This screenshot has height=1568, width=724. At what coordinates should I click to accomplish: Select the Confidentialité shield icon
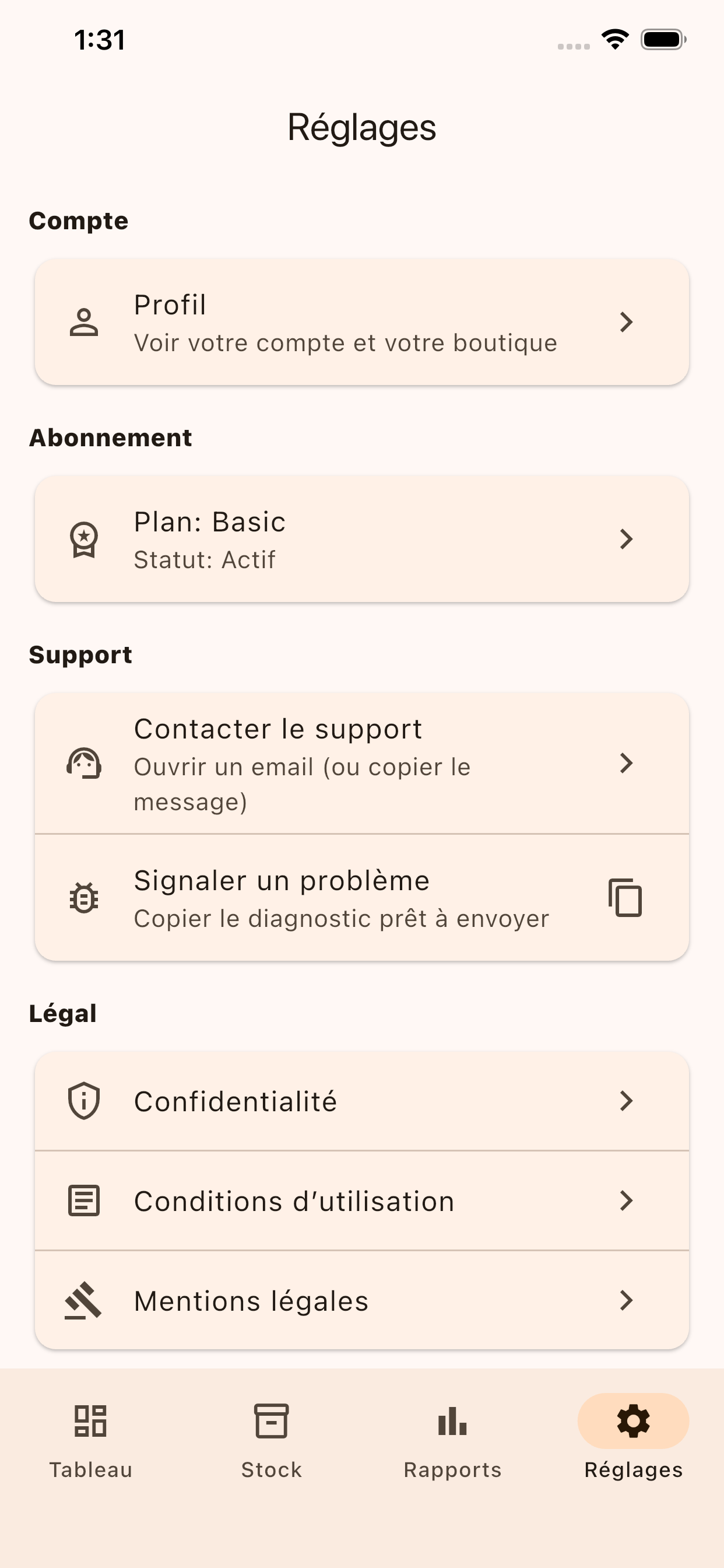pos(84,1101)
